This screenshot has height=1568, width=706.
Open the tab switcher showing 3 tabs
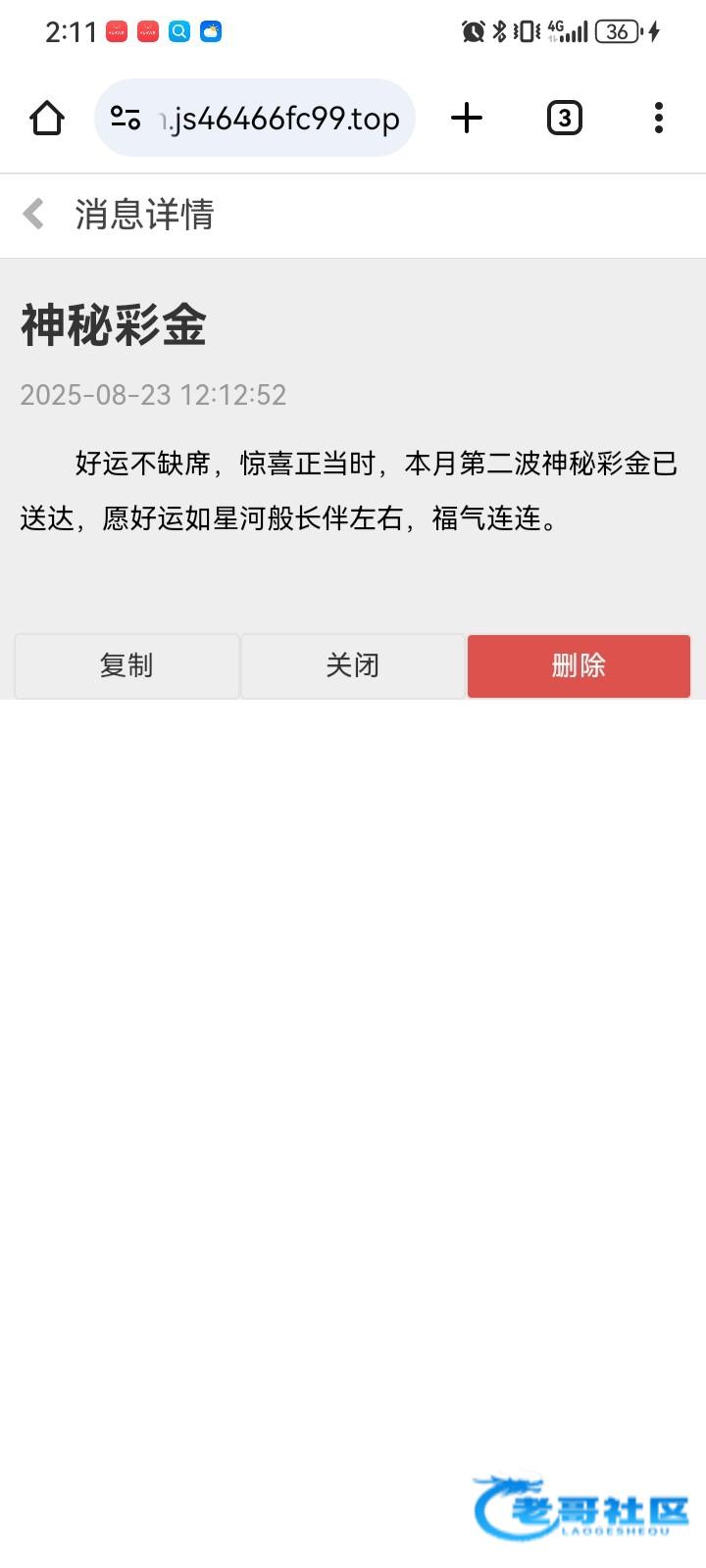(x=564, y=119)
